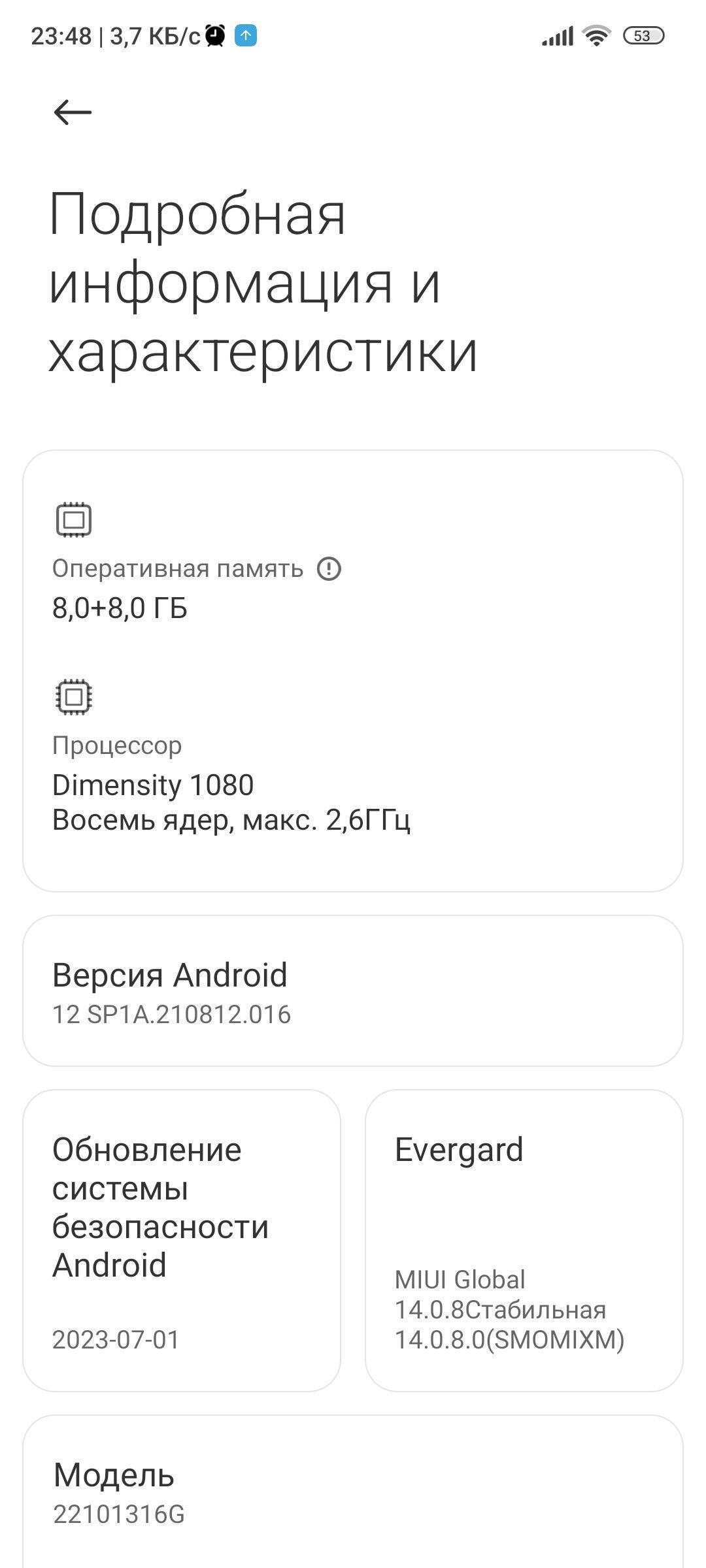Image resolution: width=706 pixels, height=1568 pixels.
Task: Click the blue upload arrow status icon
Action: pos(245,36)
